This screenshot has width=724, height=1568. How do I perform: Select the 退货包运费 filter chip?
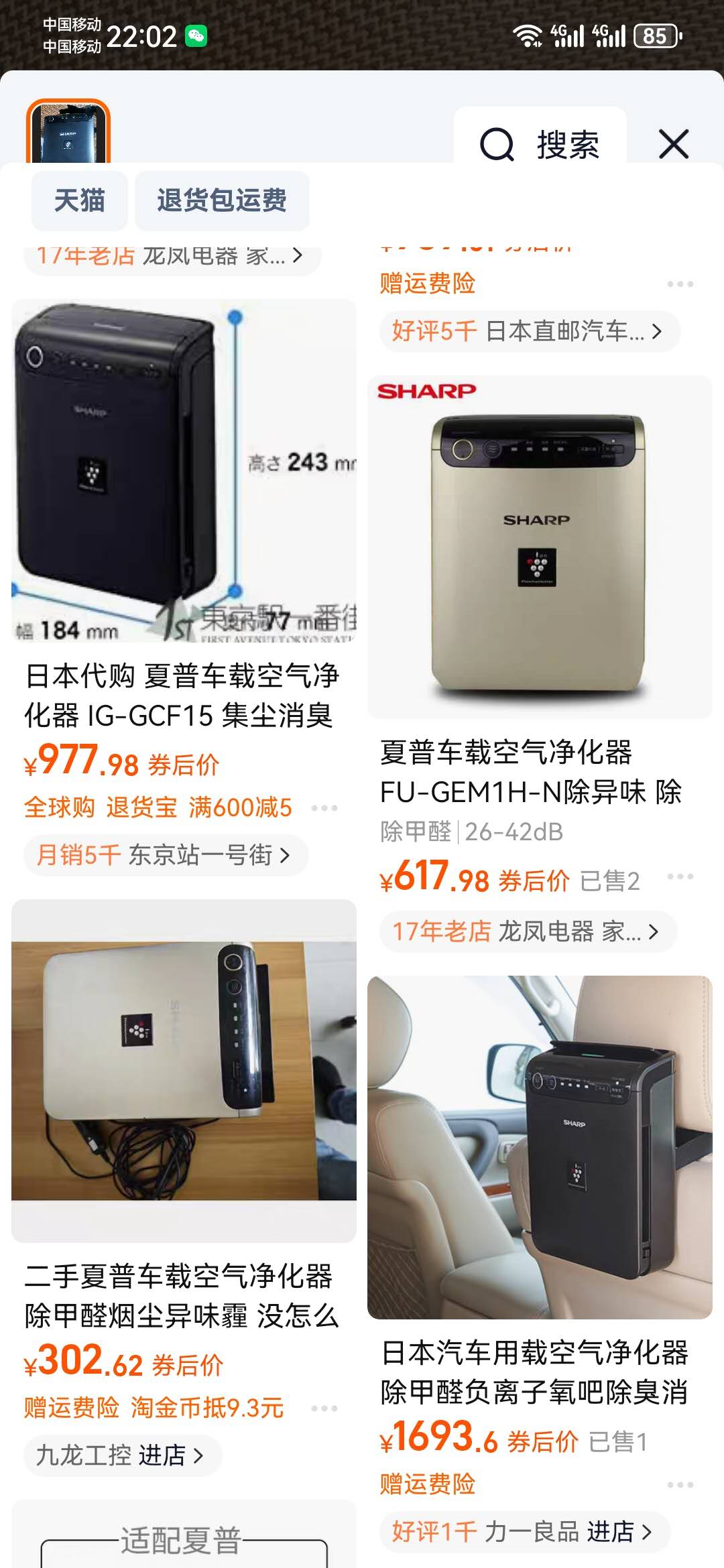point(222,200)
